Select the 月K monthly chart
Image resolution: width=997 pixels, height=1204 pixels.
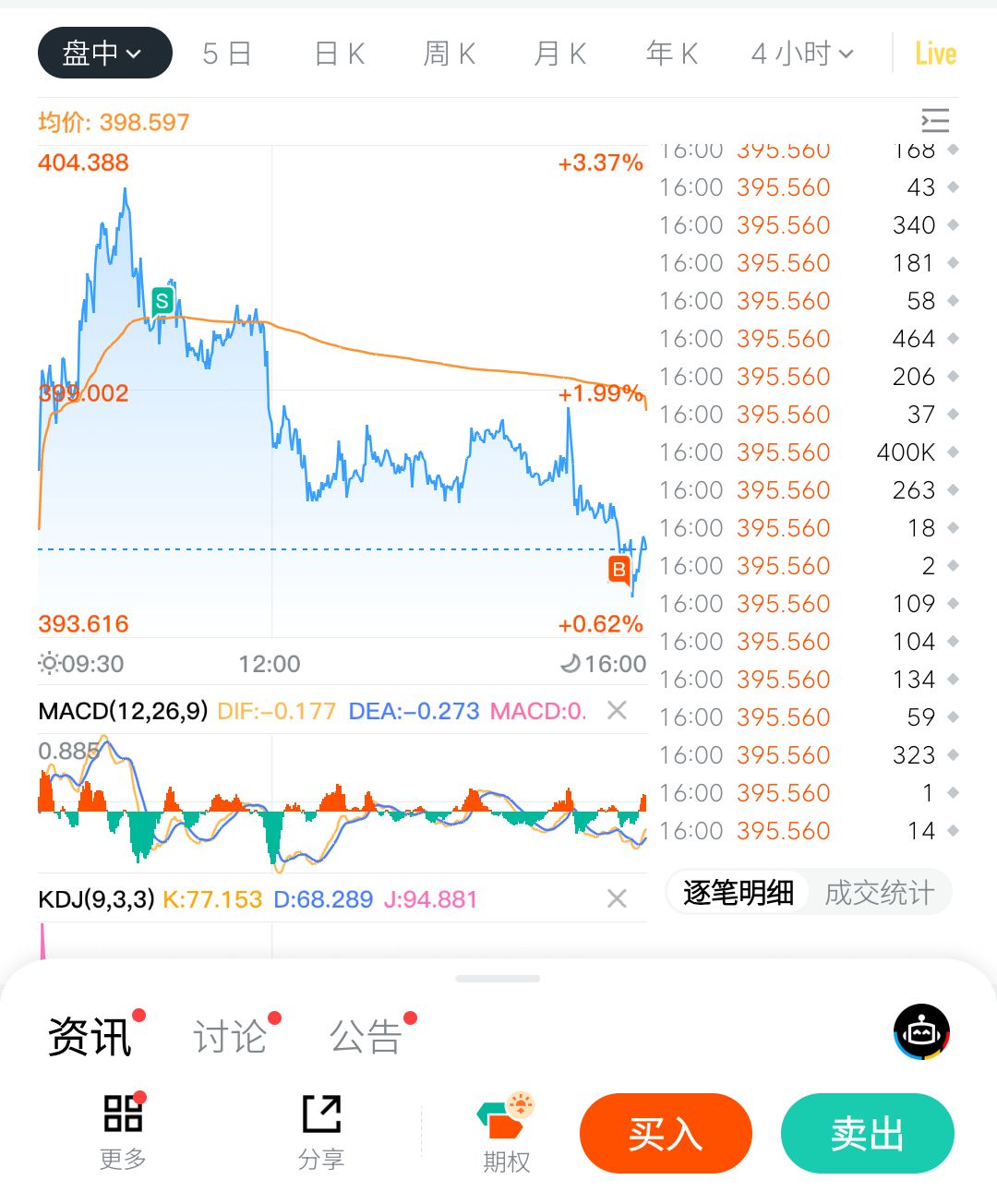tap(560, 54)
